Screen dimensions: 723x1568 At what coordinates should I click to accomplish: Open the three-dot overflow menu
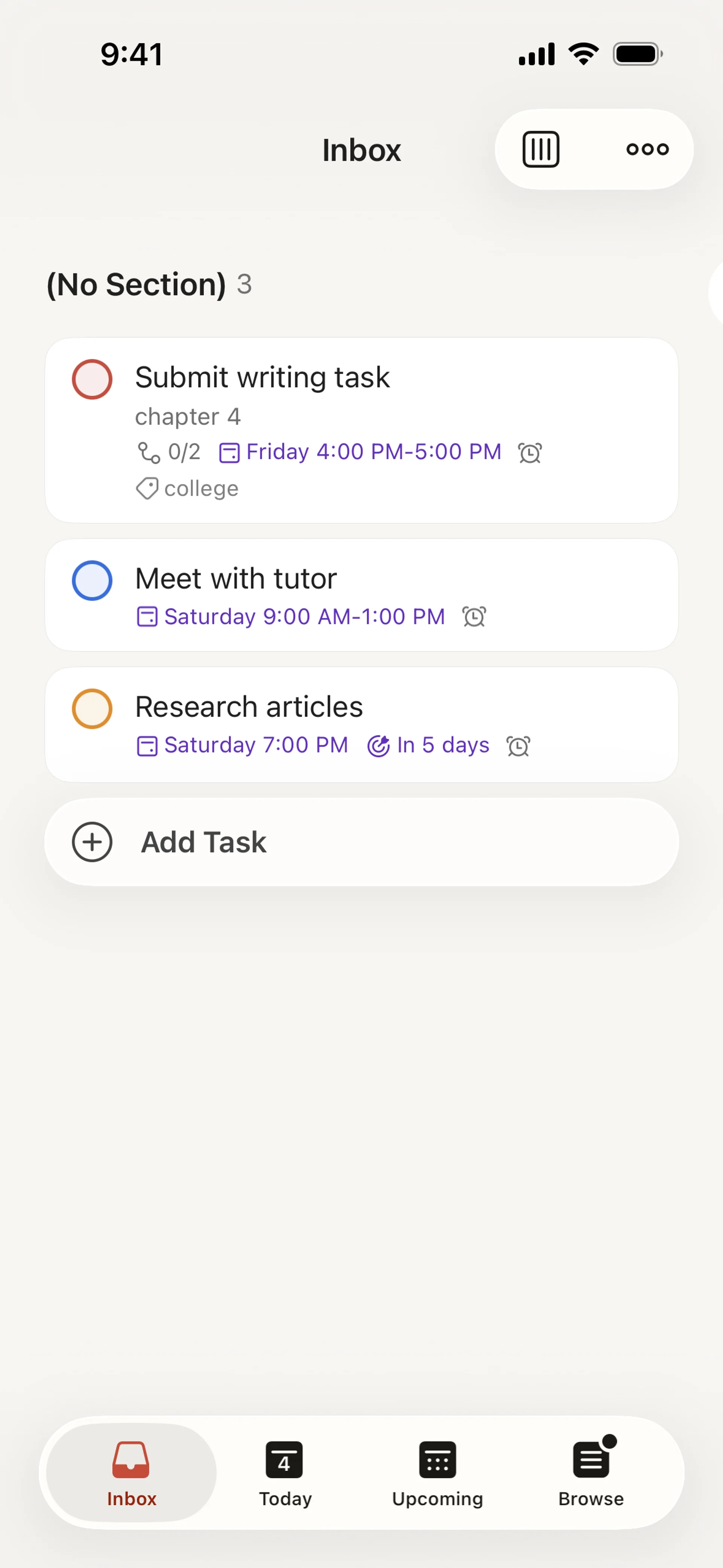tap(647, 149)
